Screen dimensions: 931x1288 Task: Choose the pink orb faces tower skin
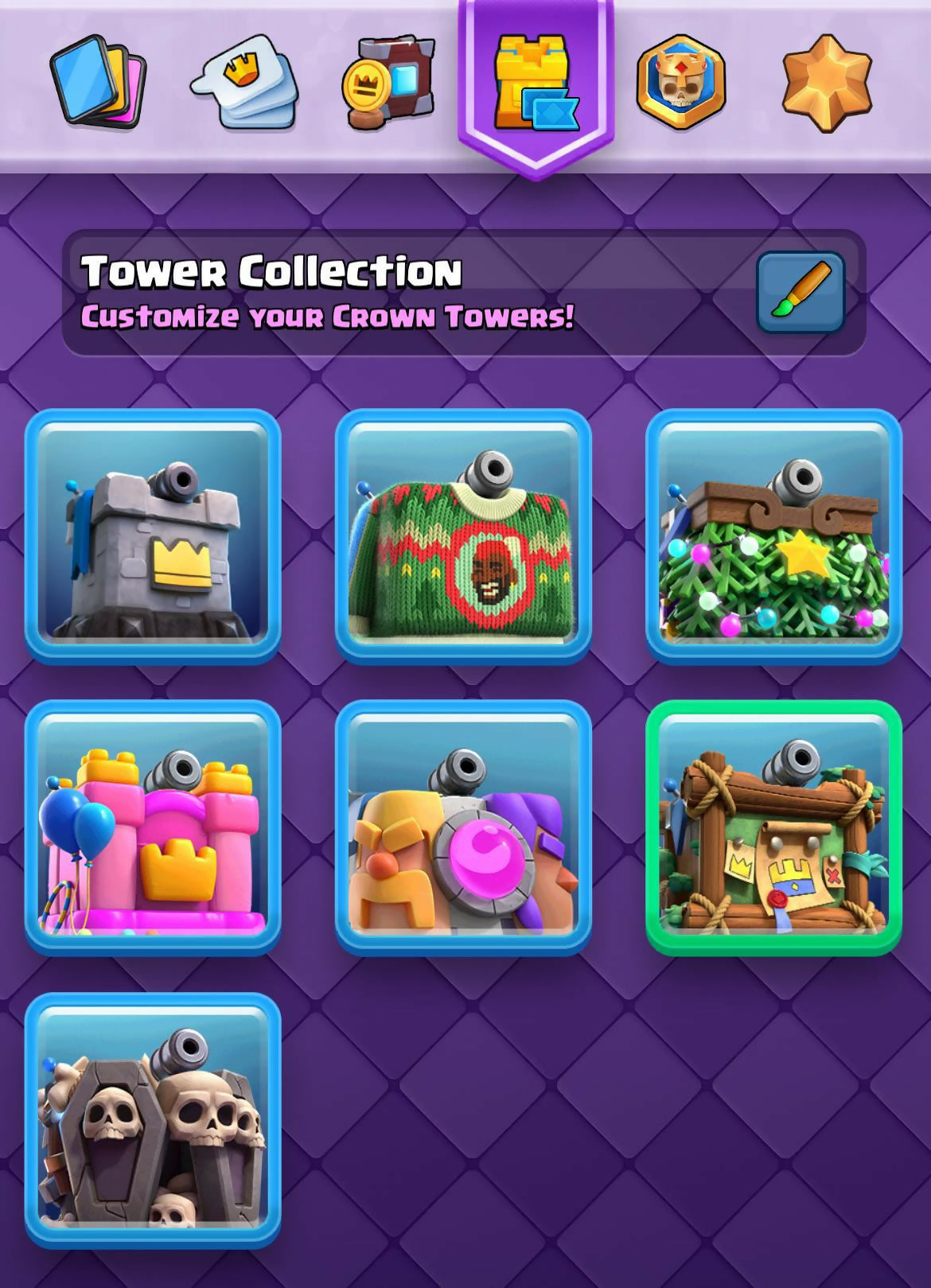(x=463, y=827)
